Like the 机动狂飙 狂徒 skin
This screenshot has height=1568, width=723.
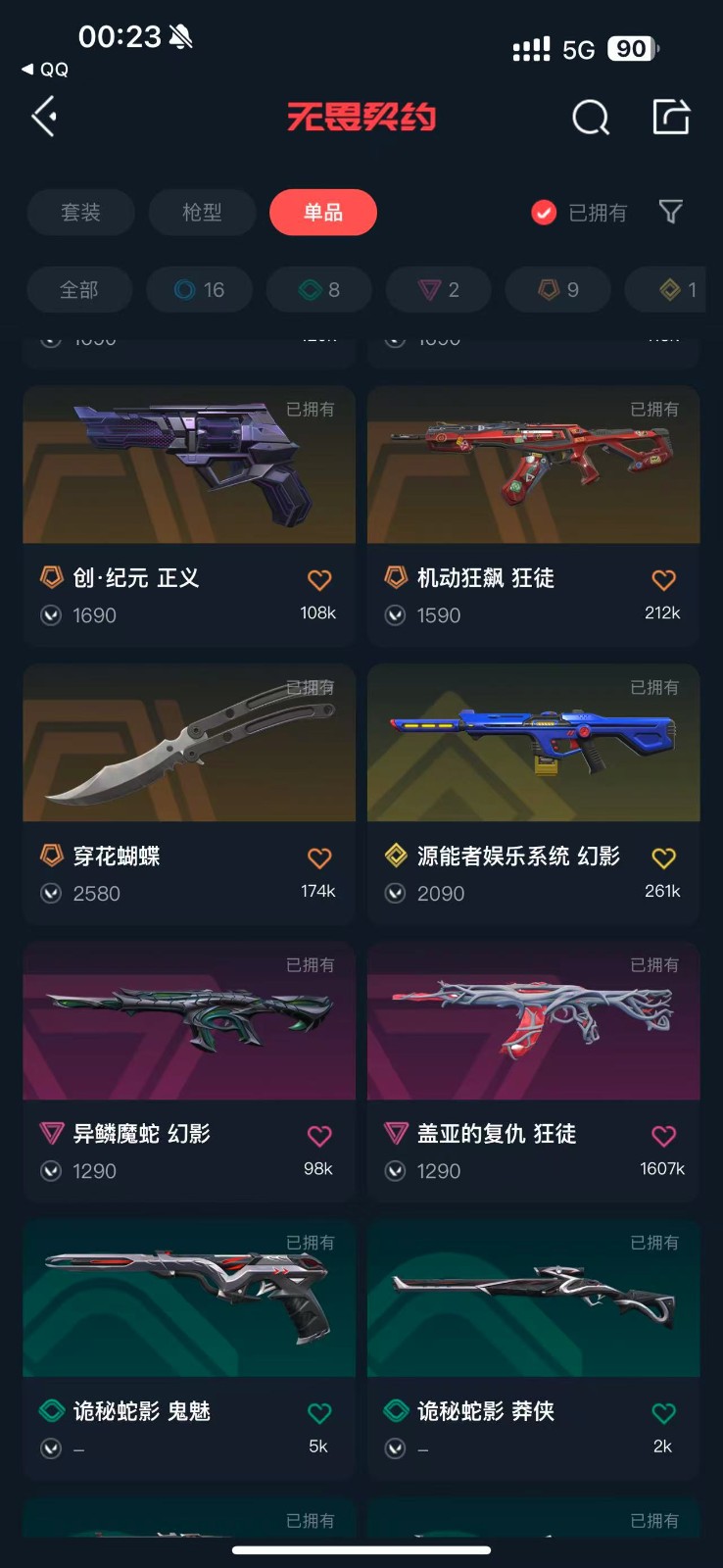pos(663,580)
